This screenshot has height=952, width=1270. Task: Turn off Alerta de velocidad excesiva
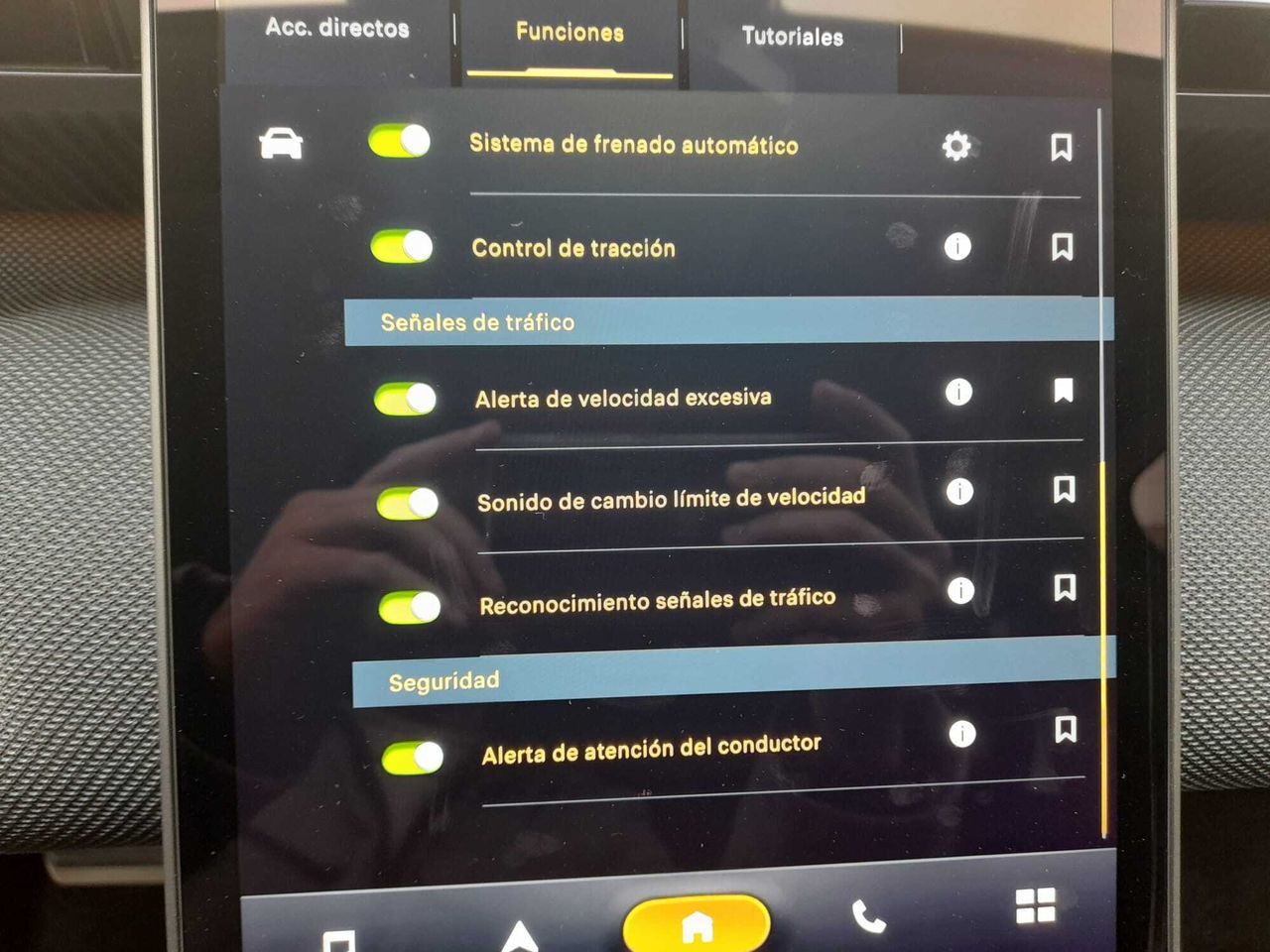(405, 399)
